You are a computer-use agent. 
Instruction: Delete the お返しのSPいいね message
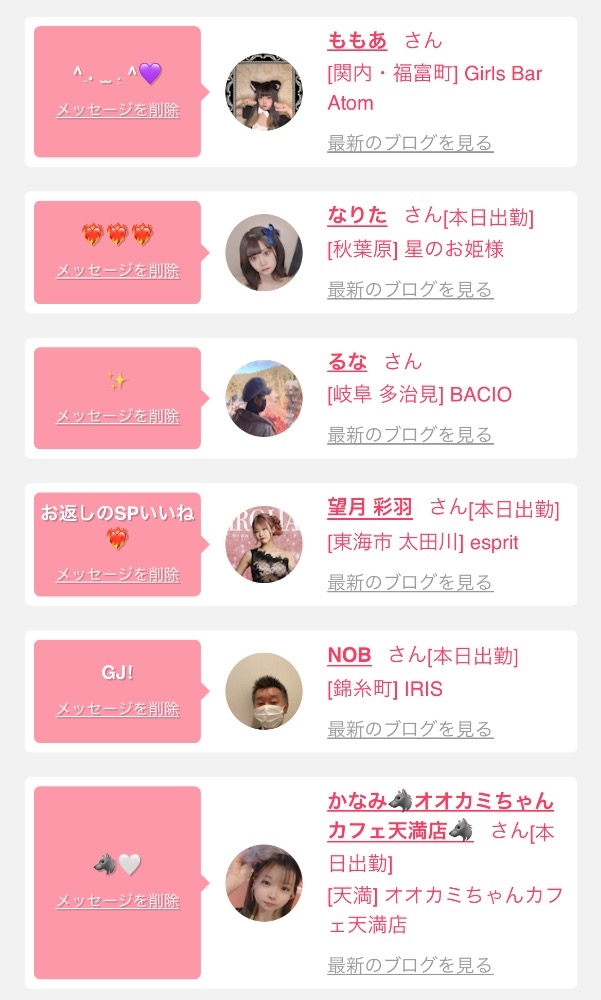pyautogui.click(x=118, y=575)
